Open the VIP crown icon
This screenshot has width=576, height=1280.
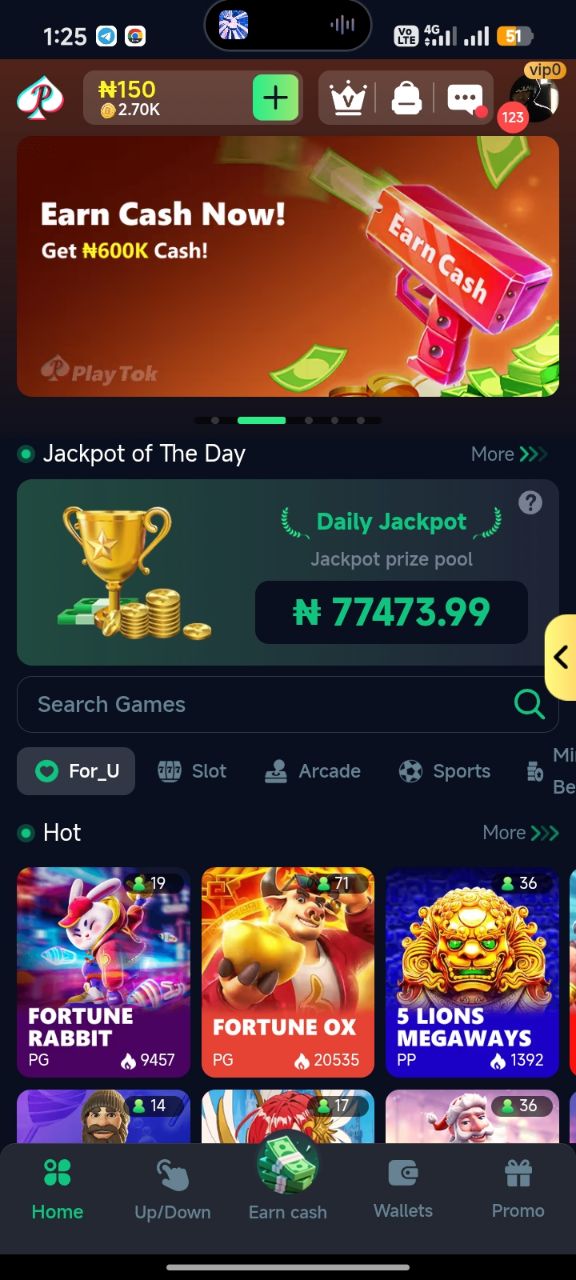click(348, 98)
